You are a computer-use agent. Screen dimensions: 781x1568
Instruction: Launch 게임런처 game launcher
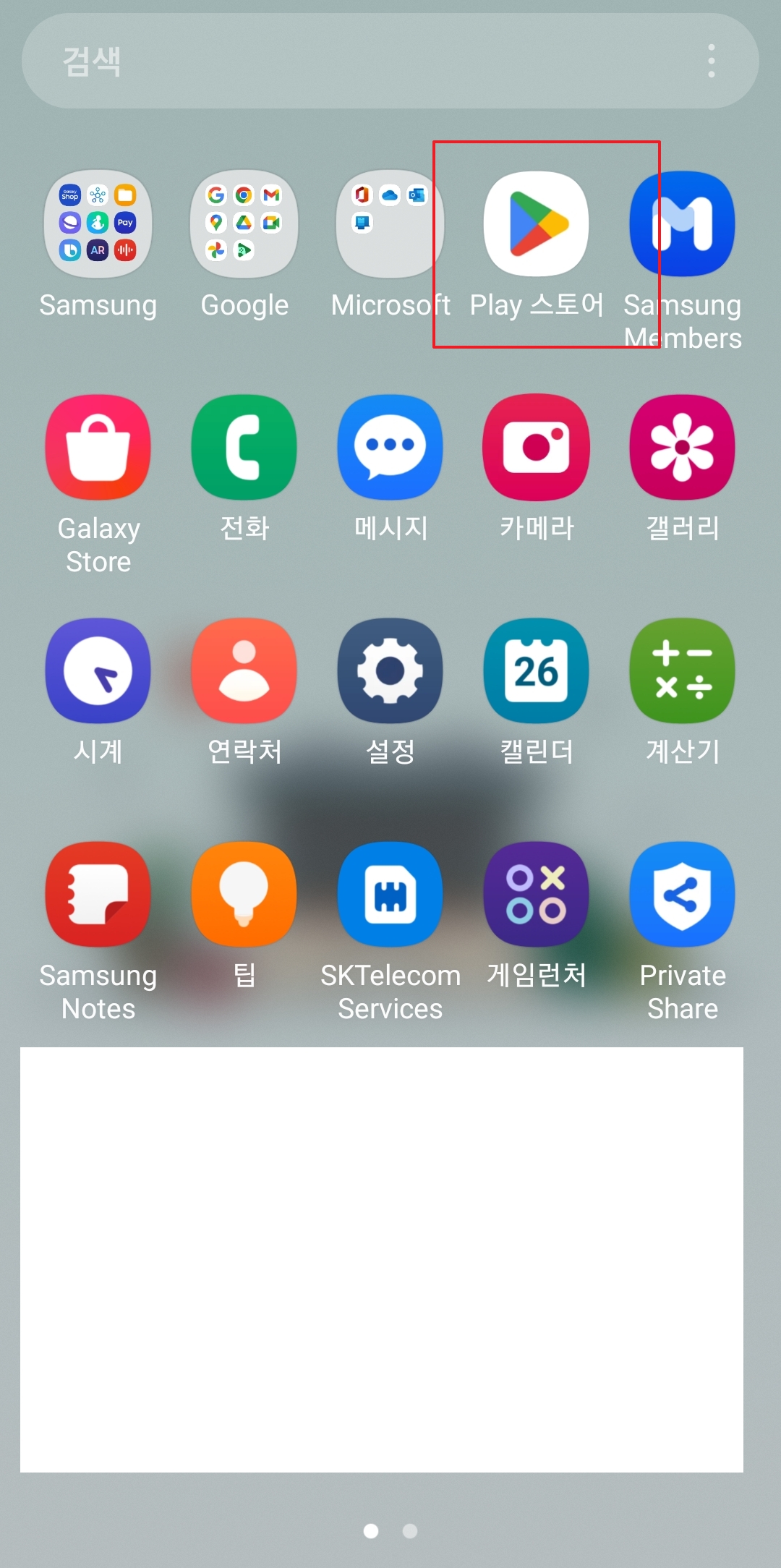coord(536,895)
